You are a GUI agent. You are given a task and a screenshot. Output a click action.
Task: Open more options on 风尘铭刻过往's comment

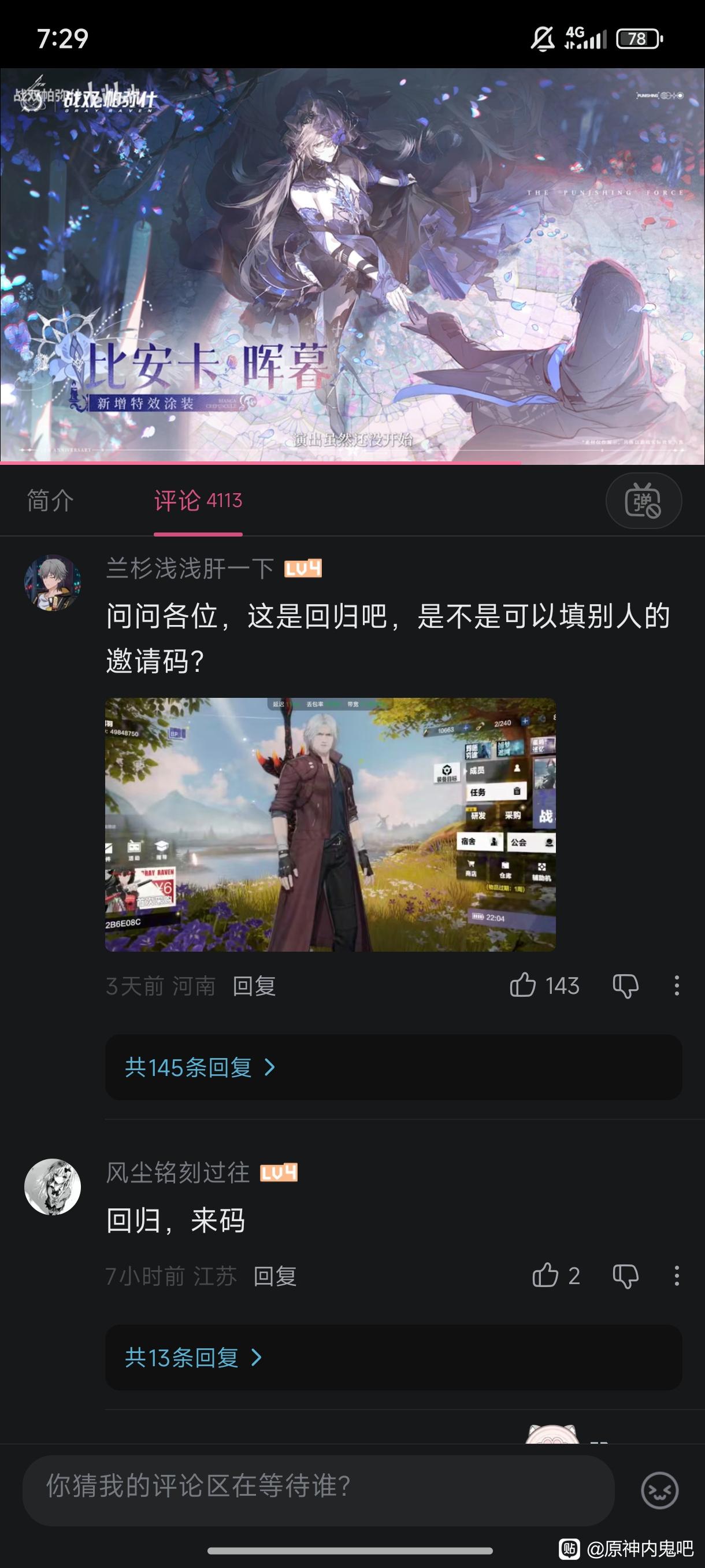click(677, 1275)
